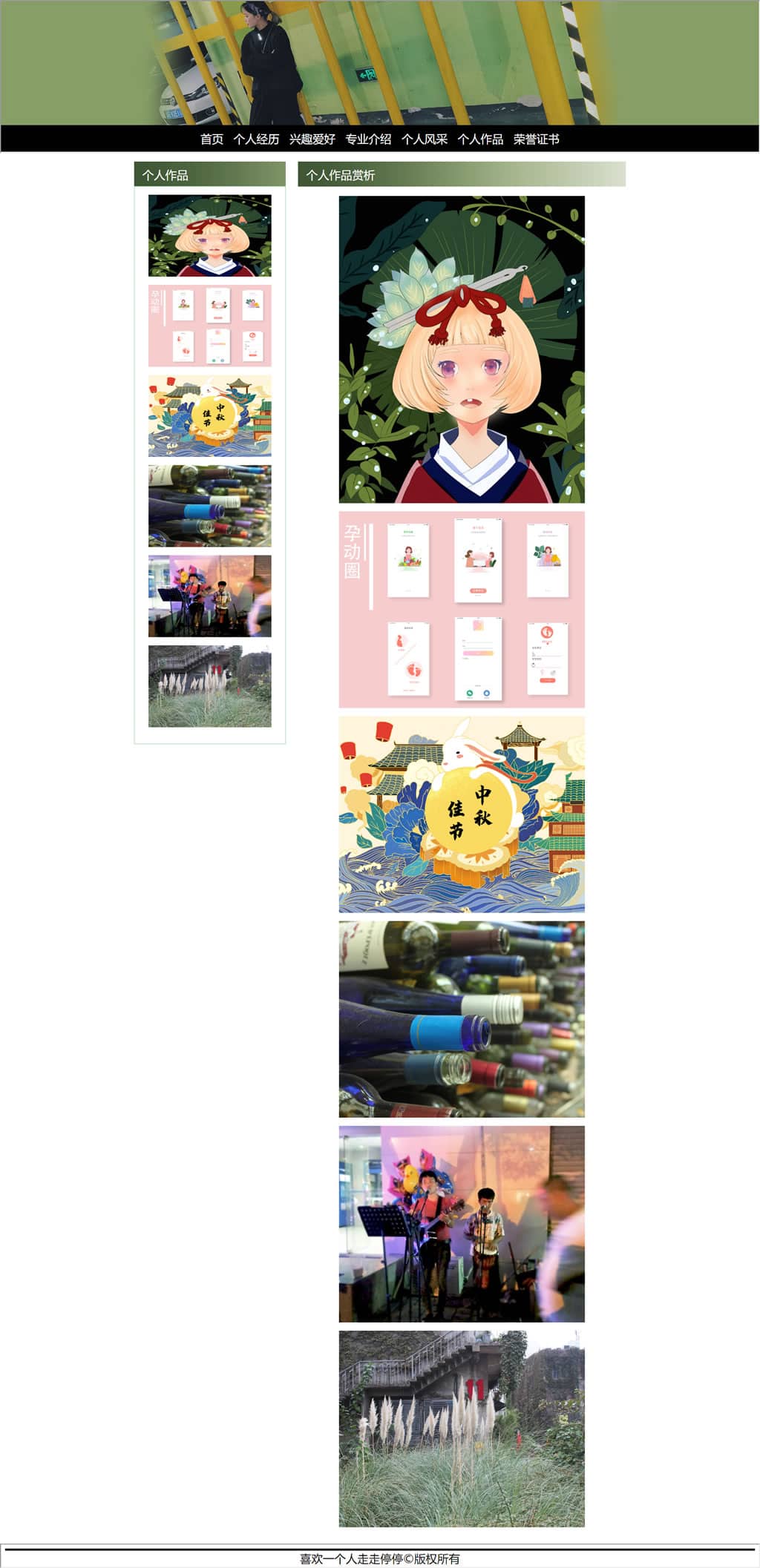
Task: Open 专业介绍 from the menu
Action: 368,139
